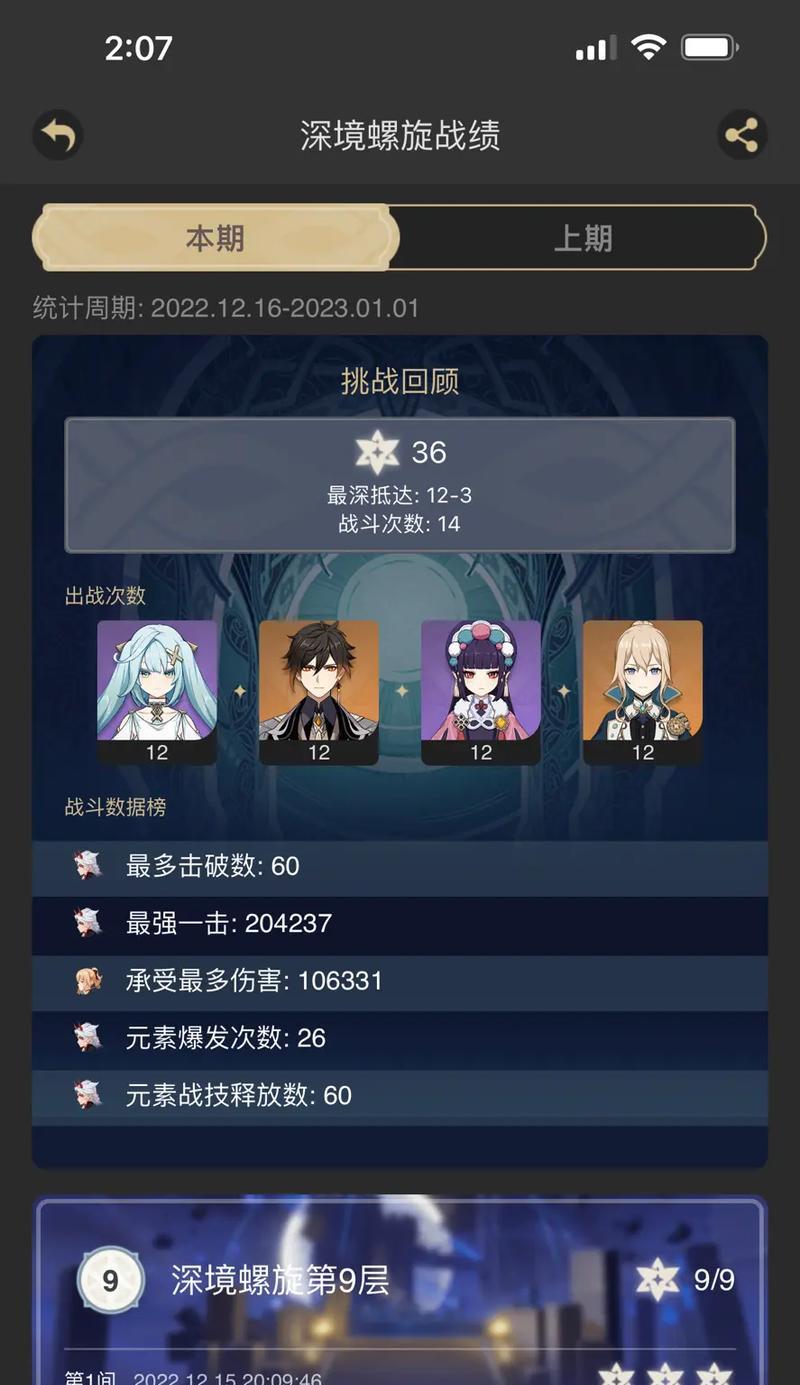
Task: Tap the back arrow icon
Action: (x=57, y=135)
